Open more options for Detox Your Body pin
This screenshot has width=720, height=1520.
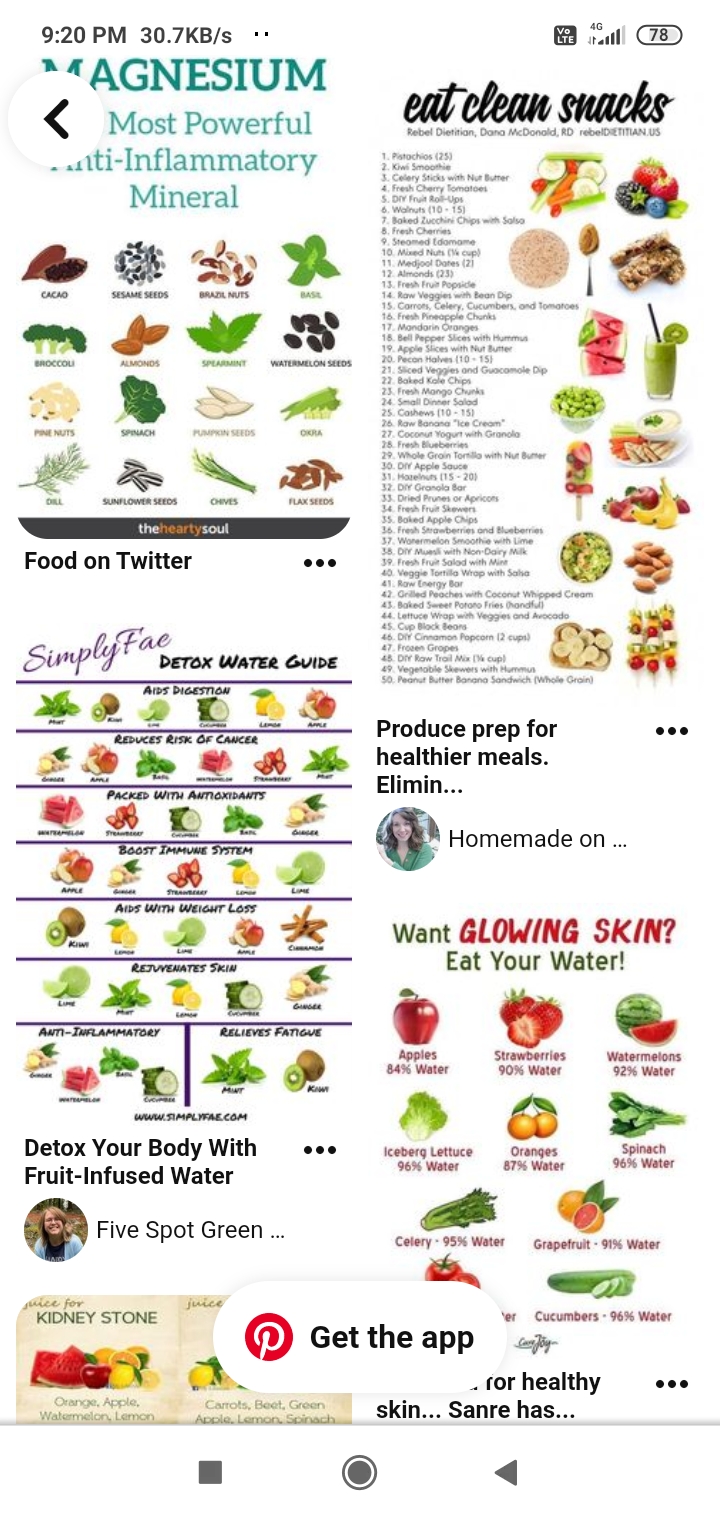click(x=320, y=1149)
